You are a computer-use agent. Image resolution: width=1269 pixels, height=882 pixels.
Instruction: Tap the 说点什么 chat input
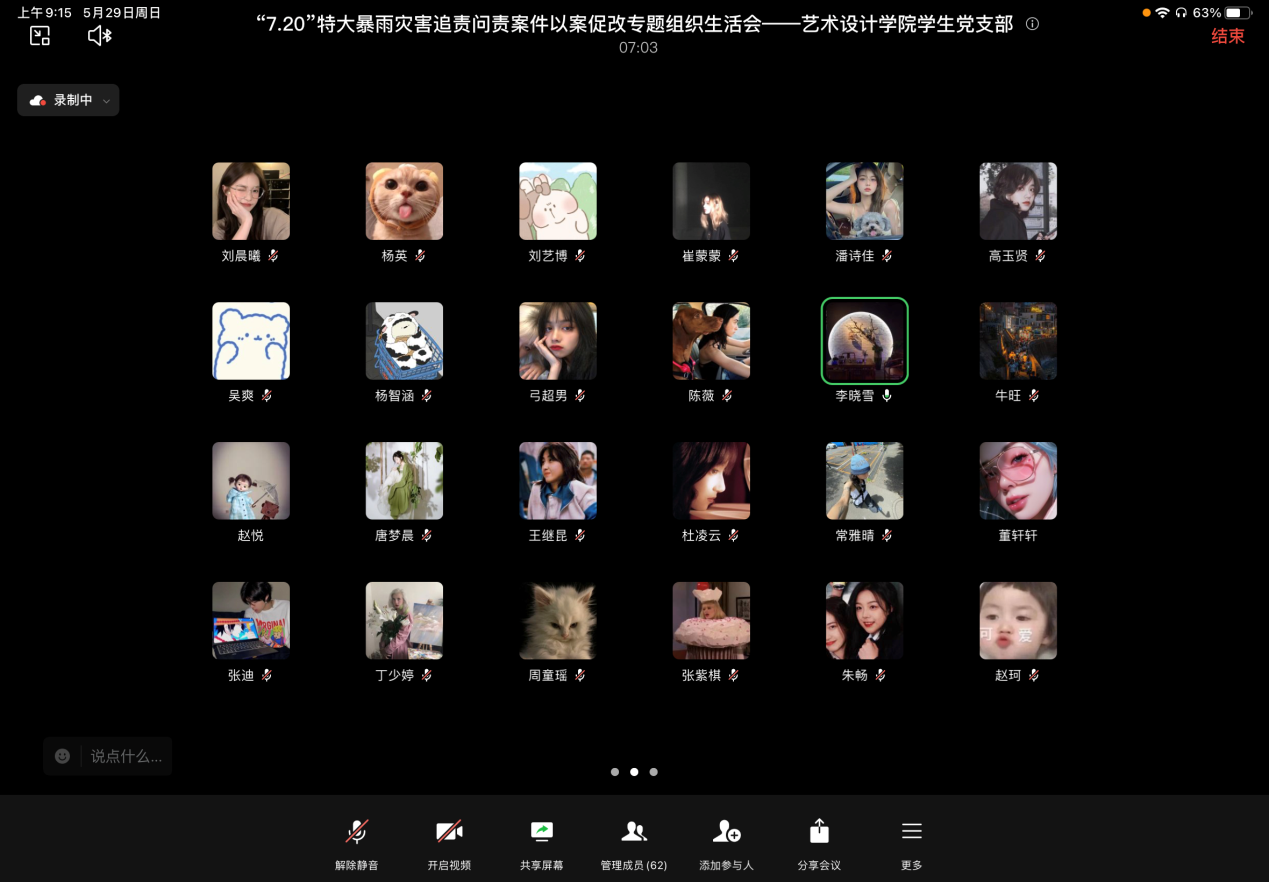[126, 756]
